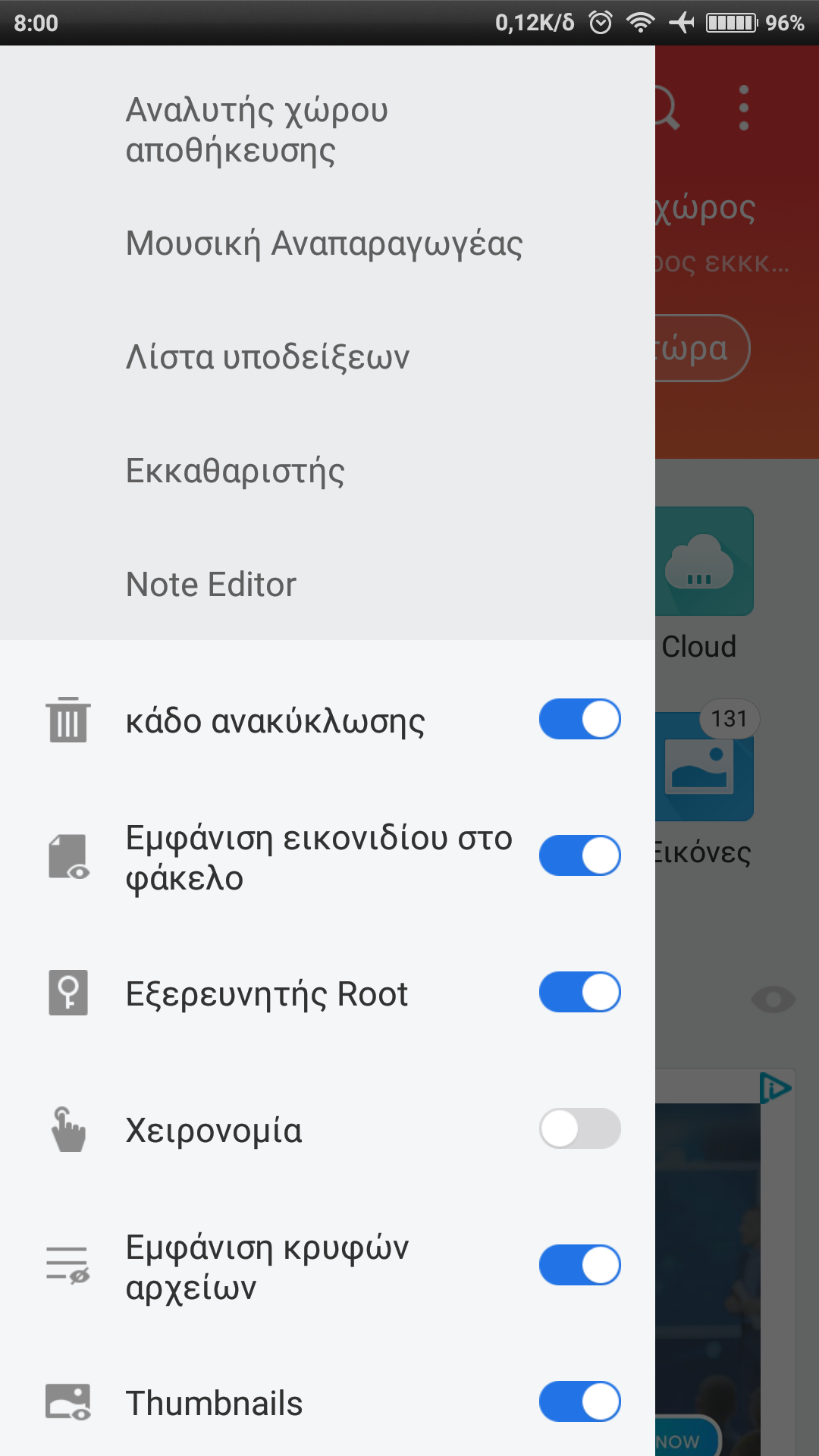Image resolution: width=819 pixels, height=1456 pixels.
Task: Disable κάδο ανακύκλωσης switch
Action: pyautogui.click(x=579, y=720)
